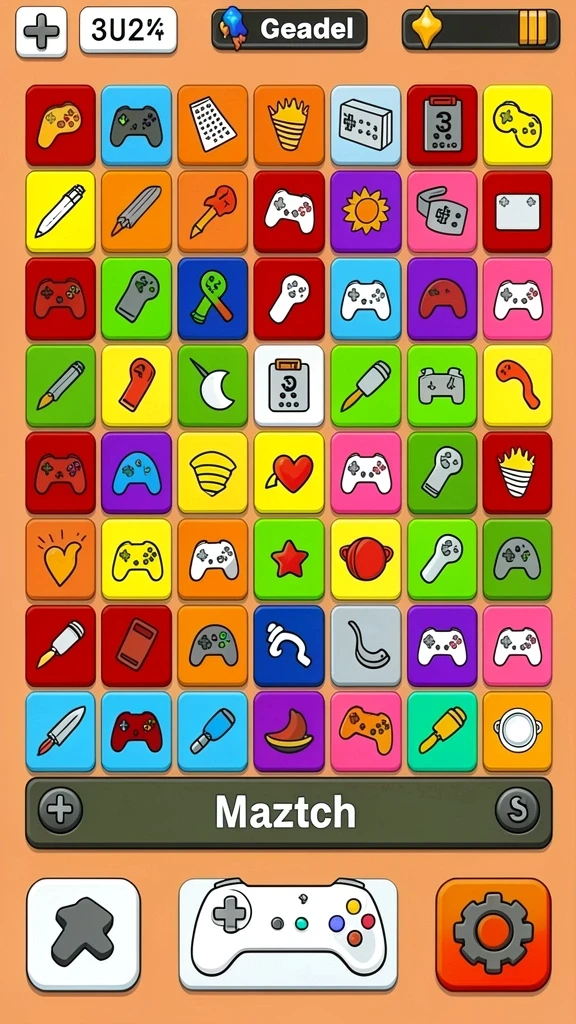Viewport: 576px width, 1024px height.
Task: Choose the white plate tile on orange
Action: (517, 731)
